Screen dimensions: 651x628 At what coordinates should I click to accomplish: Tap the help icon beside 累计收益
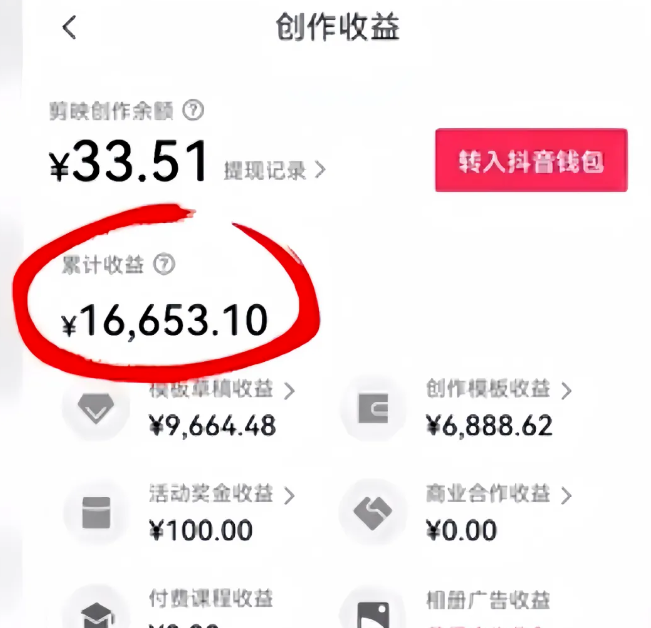click(165, 264)
